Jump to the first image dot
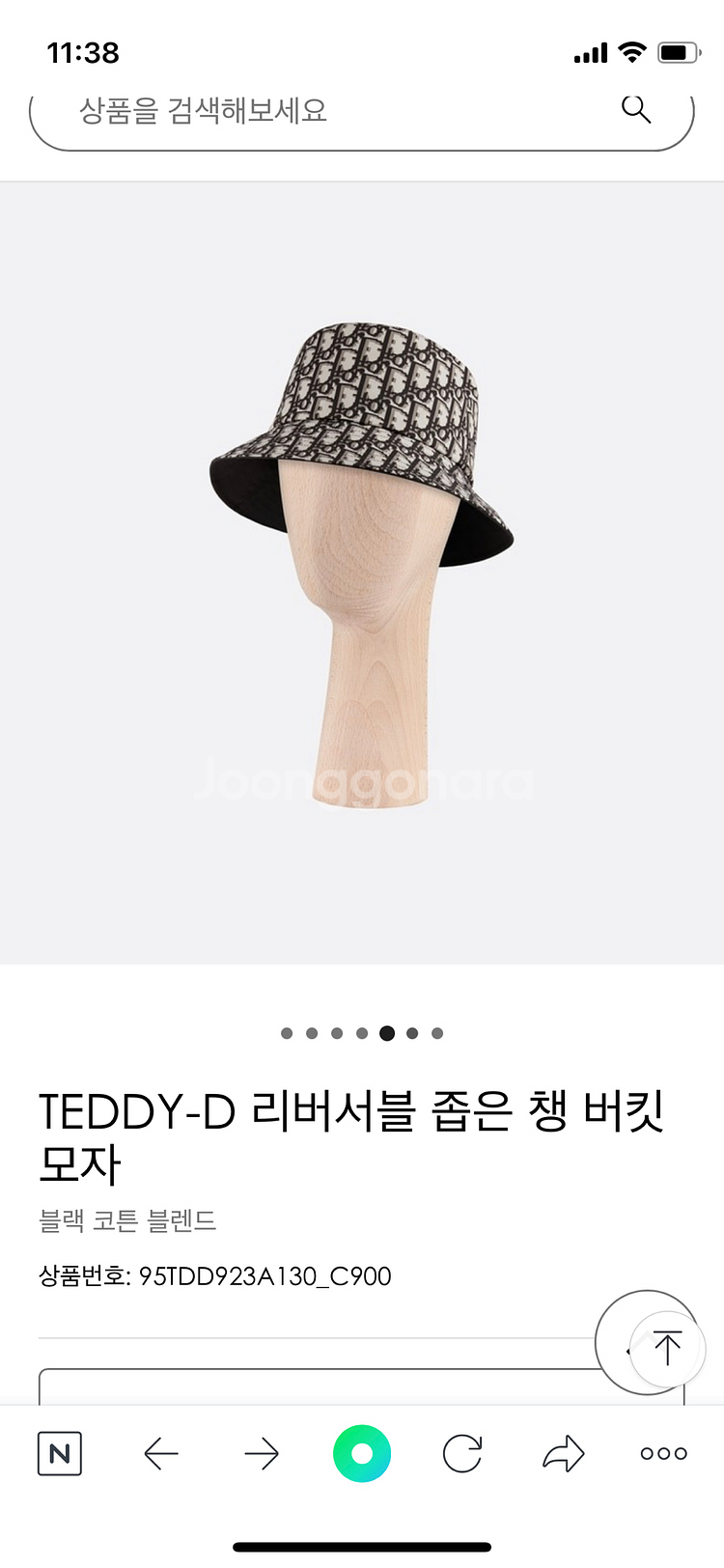 tap(287, 1033)
